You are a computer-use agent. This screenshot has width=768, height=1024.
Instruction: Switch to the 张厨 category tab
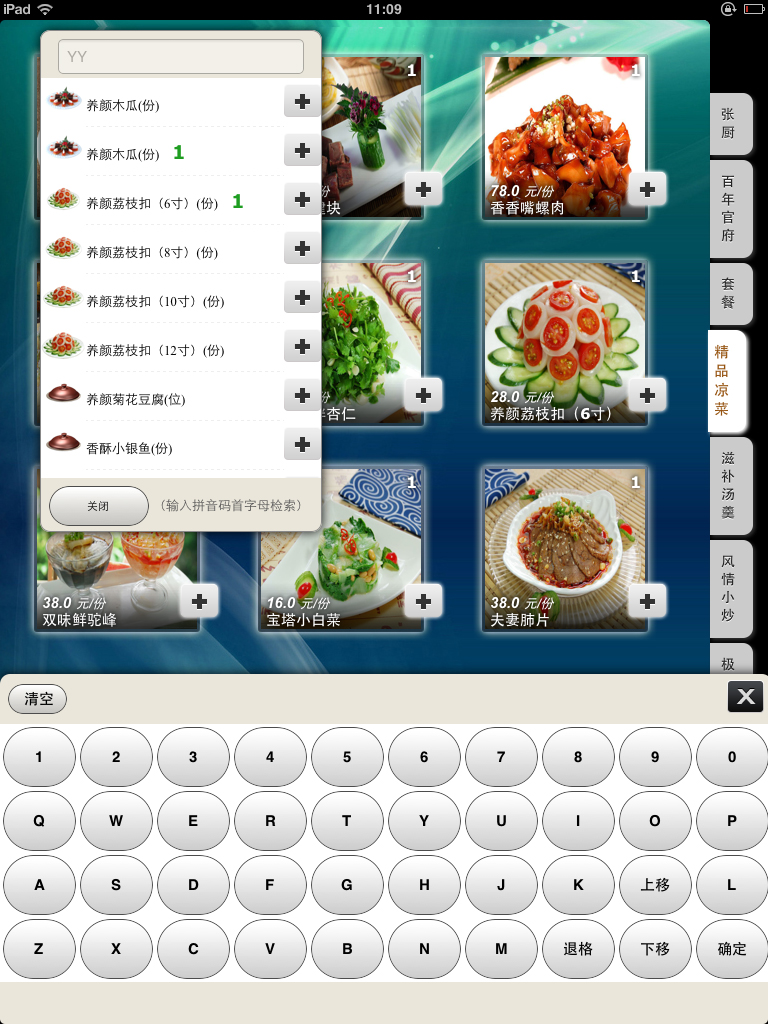pyautogui.click(x=729, y=123)
